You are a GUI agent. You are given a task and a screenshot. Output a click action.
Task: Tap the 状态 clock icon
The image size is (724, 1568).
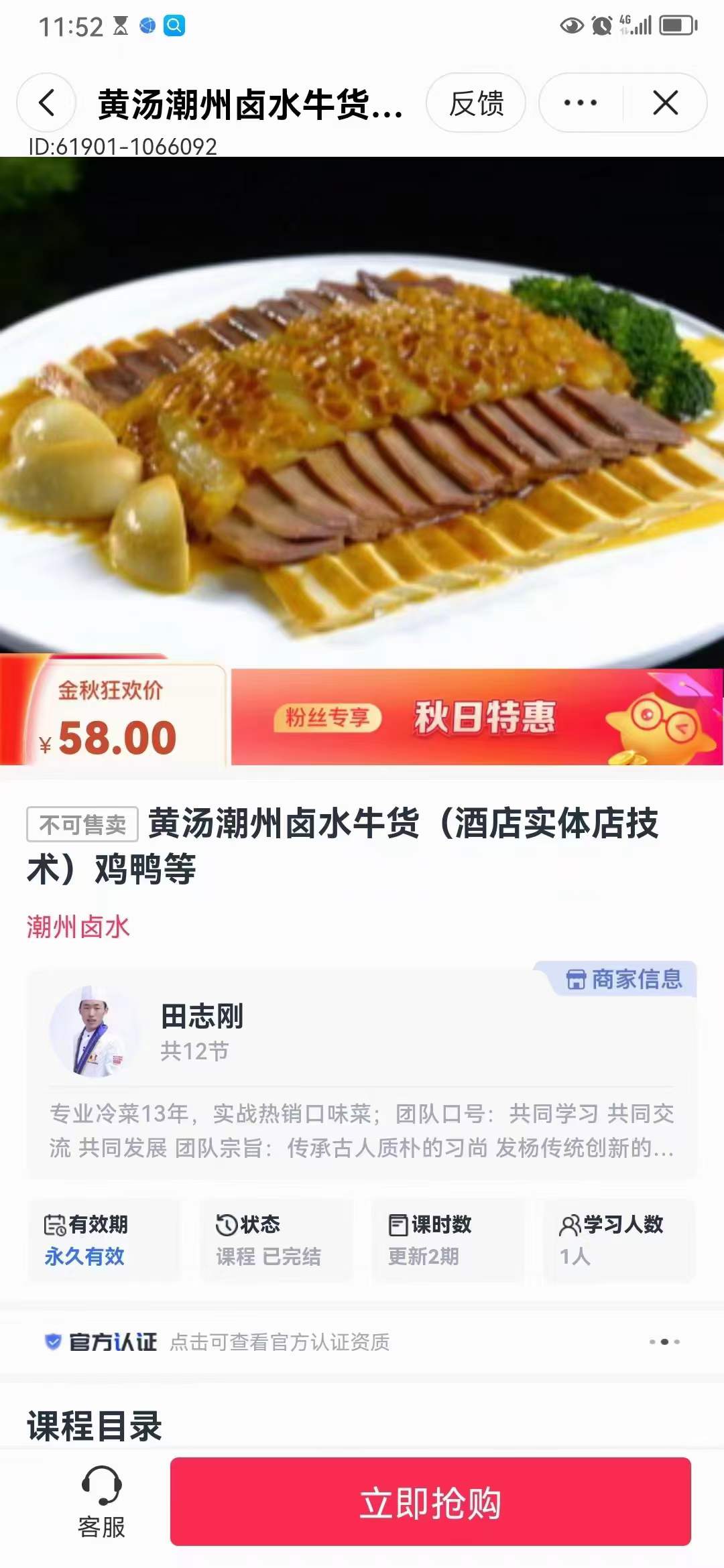pos(227,1223)
